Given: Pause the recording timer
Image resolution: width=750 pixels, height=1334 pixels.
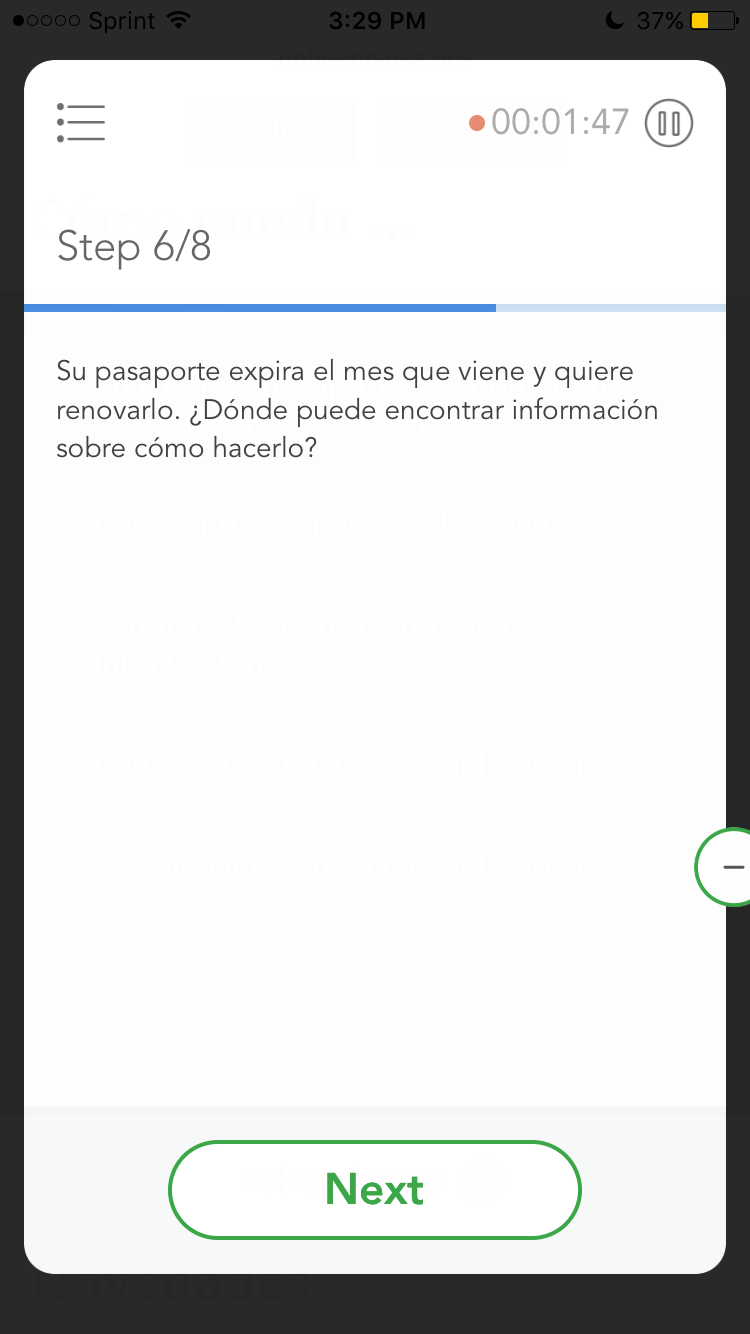Looking at the screenshot, I should 669,123.
